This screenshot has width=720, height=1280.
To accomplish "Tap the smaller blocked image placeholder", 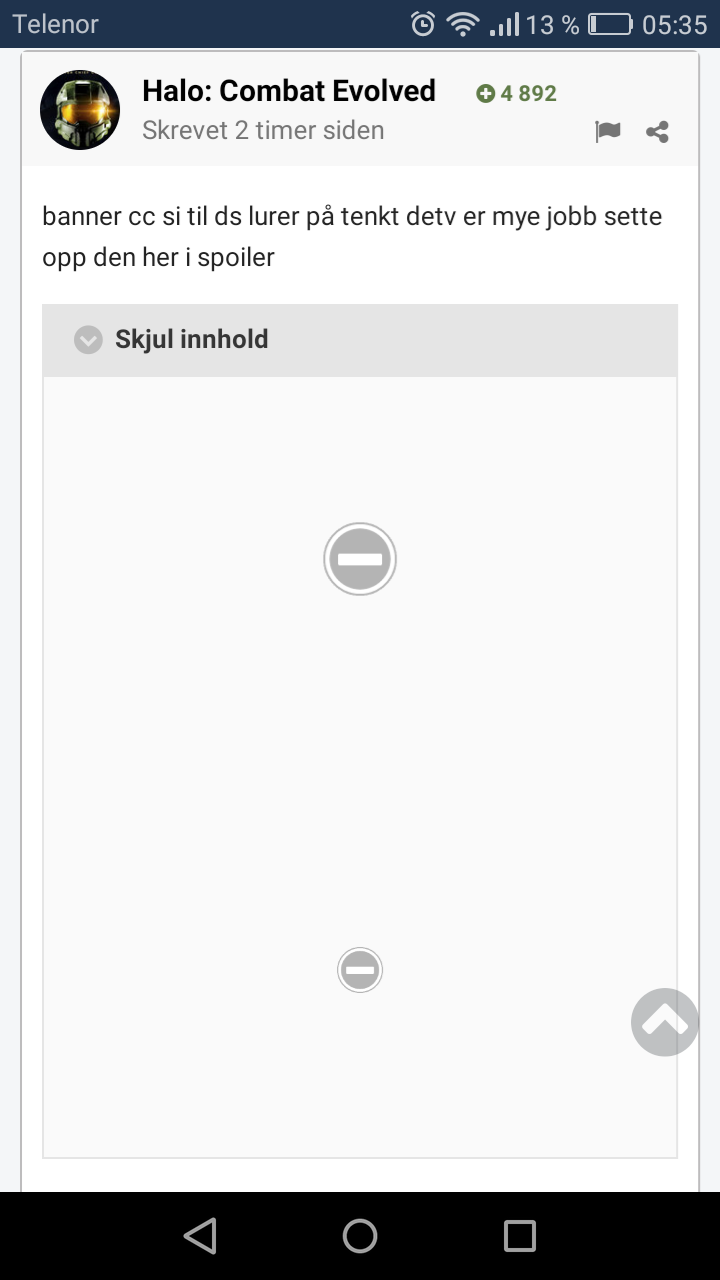I will click(x=360, y=970).
